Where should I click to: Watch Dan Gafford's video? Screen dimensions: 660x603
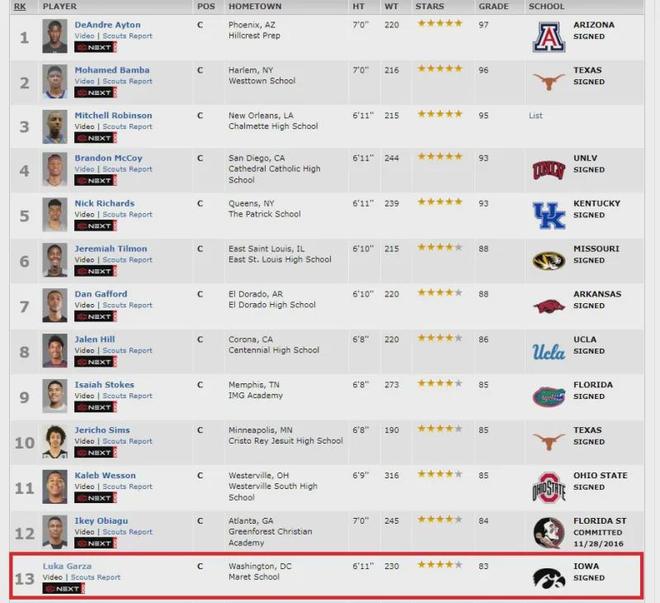click(x=84, y=306)
